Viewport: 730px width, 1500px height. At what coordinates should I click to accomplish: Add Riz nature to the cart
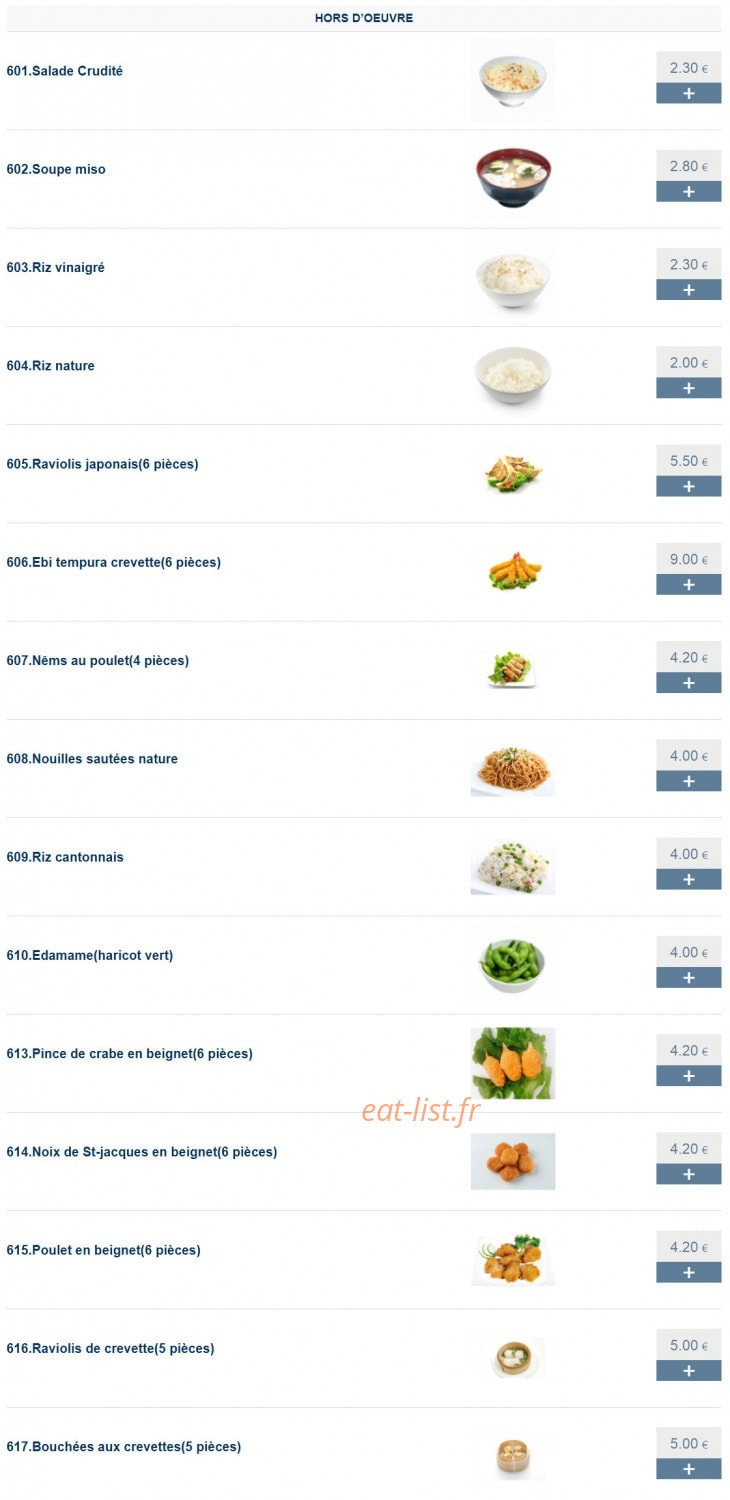(688, 388)
